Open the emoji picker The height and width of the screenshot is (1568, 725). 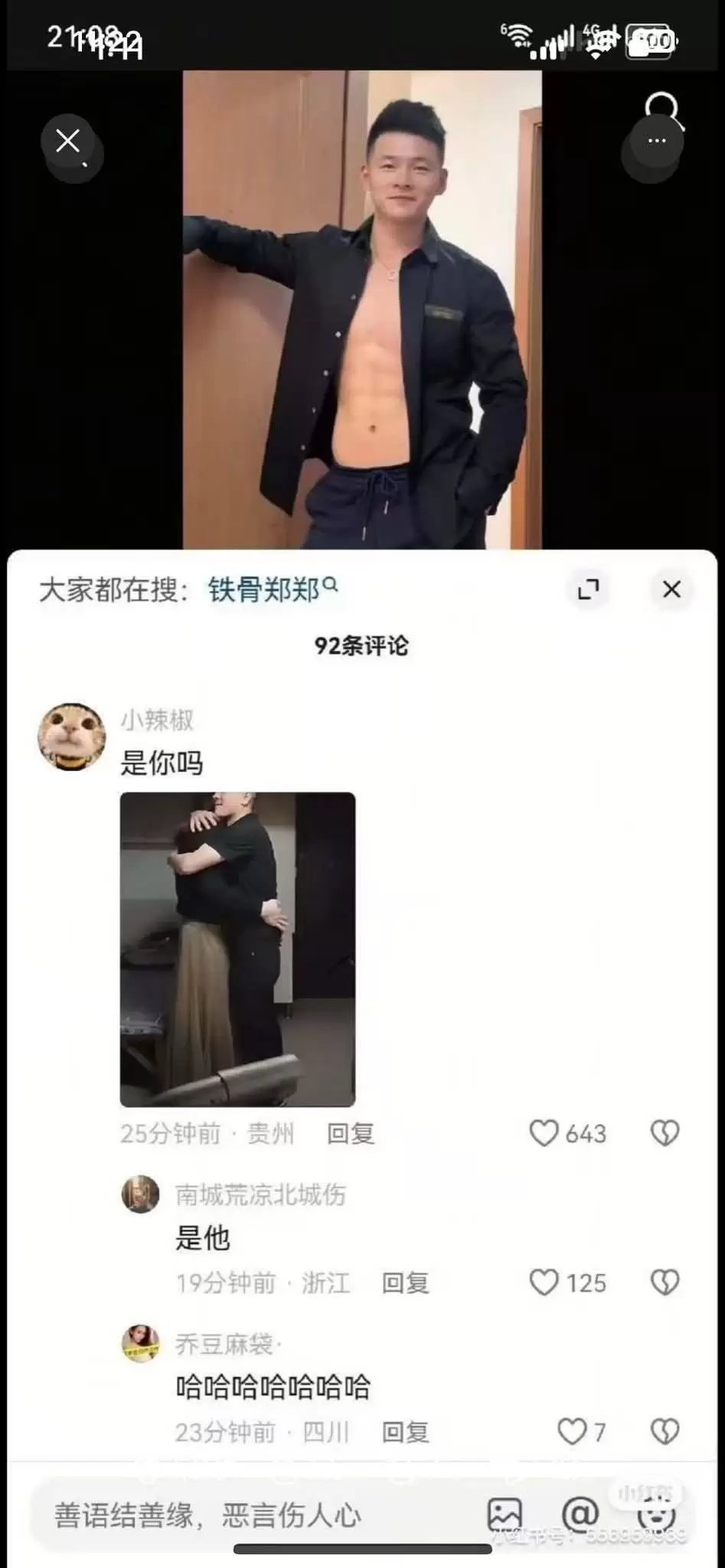click(657, 1515)
